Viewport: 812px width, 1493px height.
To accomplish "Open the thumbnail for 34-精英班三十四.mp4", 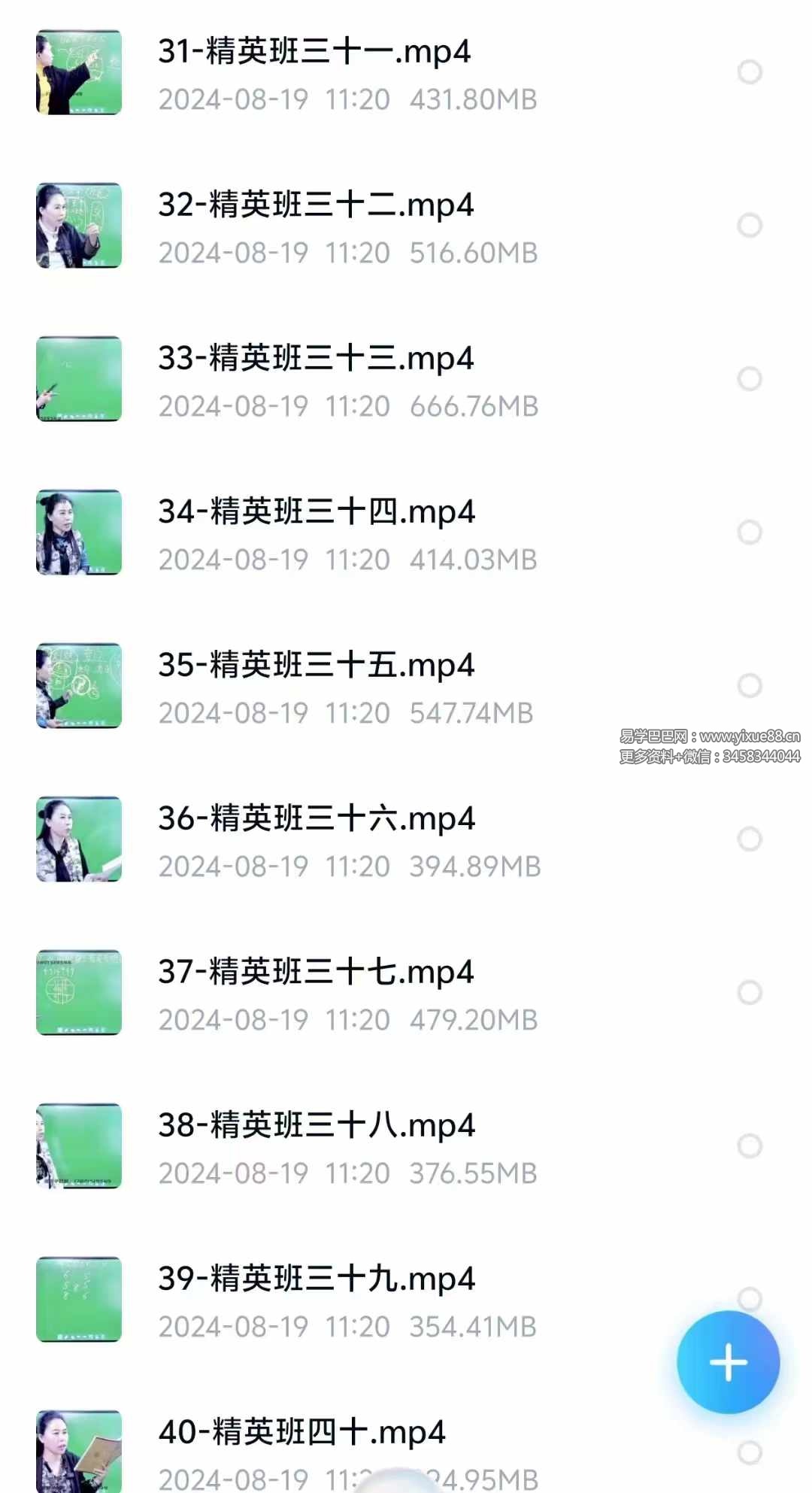I will [78, 532].
